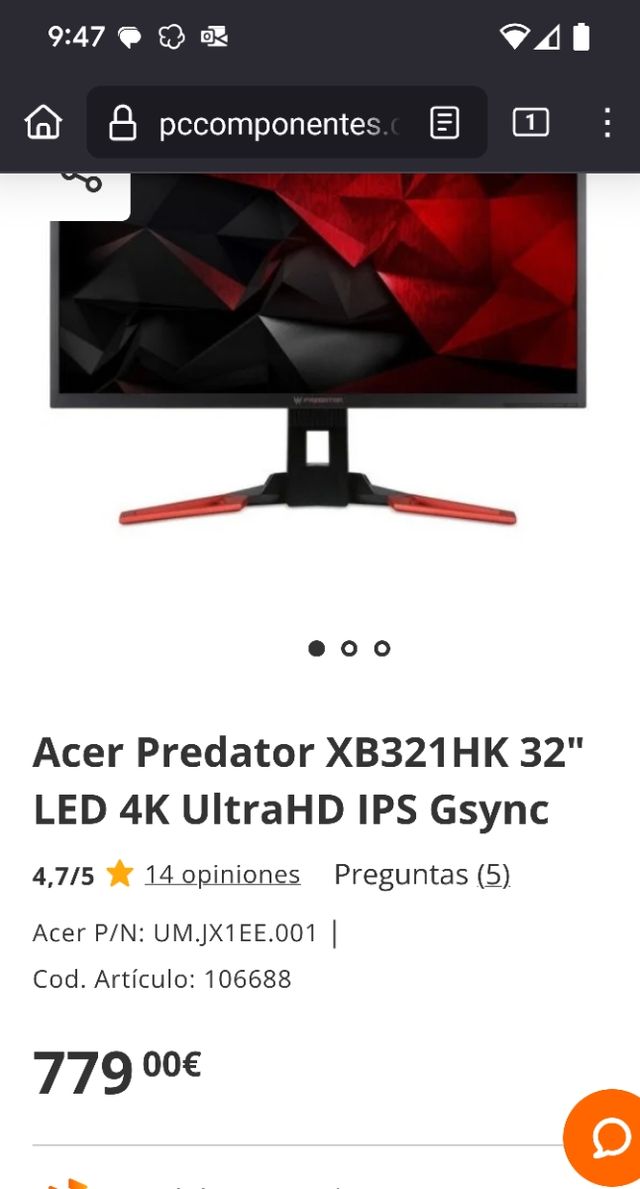640x1189 pixels.
Task: Open reader mode page icon
Action: click(x=444, y=123)
